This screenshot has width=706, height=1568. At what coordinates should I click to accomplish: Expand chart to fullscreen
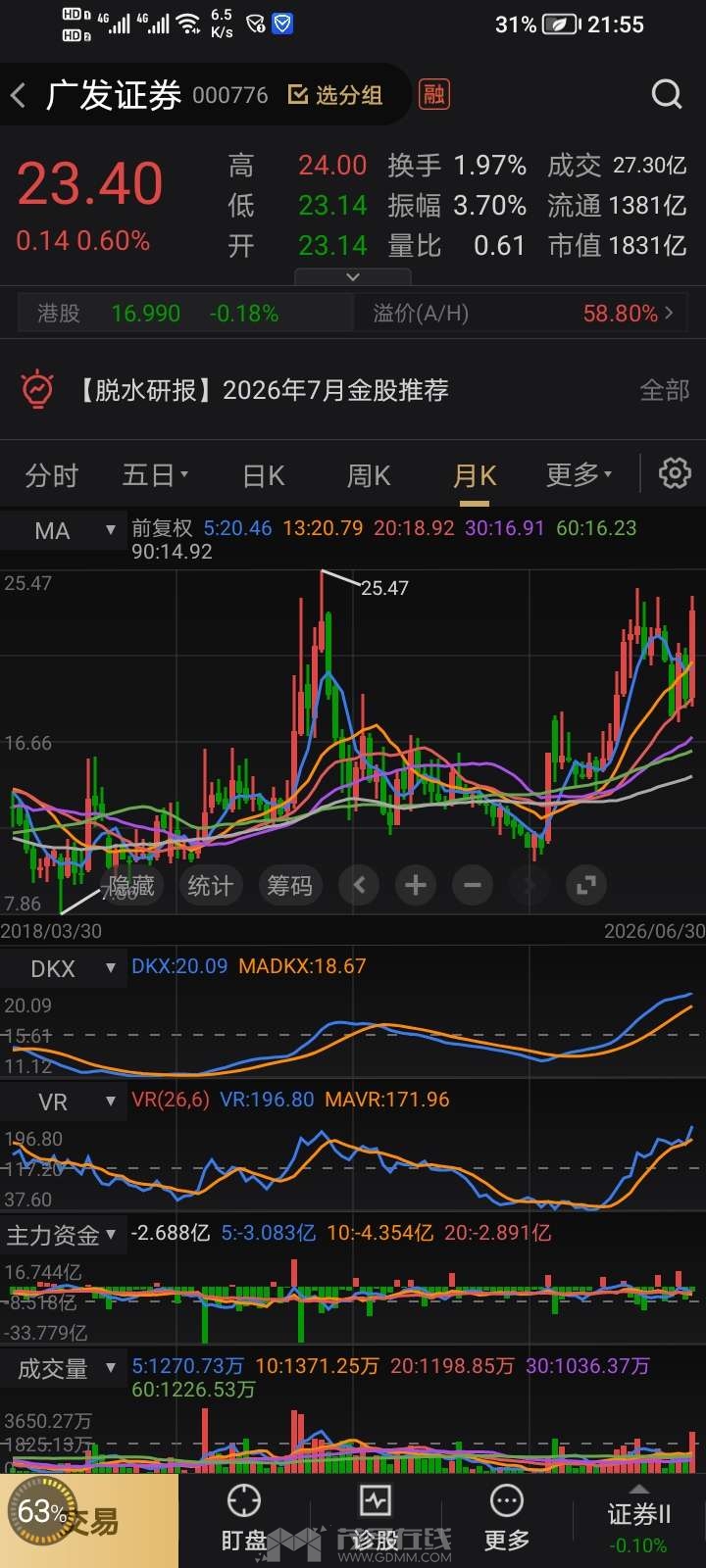[x=586, y=886]
